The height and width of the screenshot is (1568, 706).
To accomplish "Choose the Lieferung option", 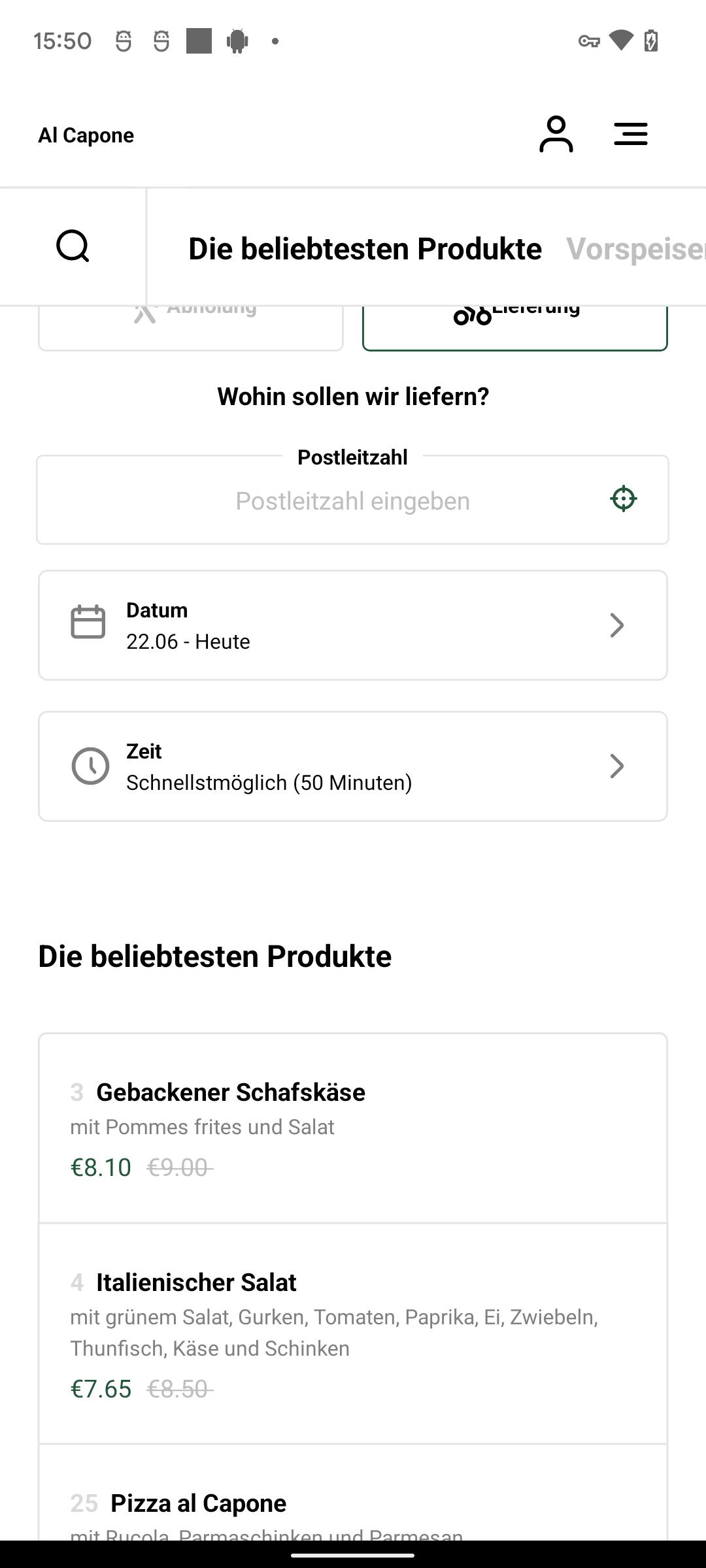I will click(x=515, y=328).
